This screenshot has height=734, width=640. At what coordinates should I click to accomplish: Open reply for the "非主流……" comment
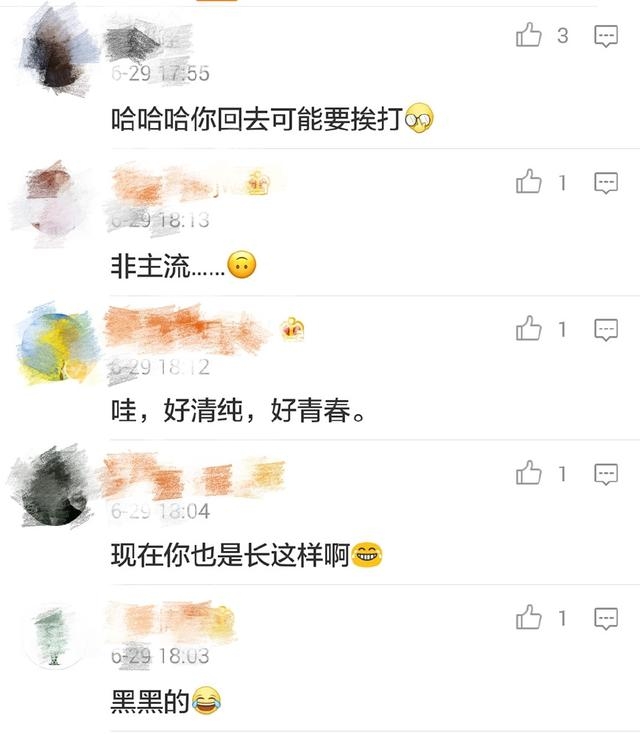606,183
